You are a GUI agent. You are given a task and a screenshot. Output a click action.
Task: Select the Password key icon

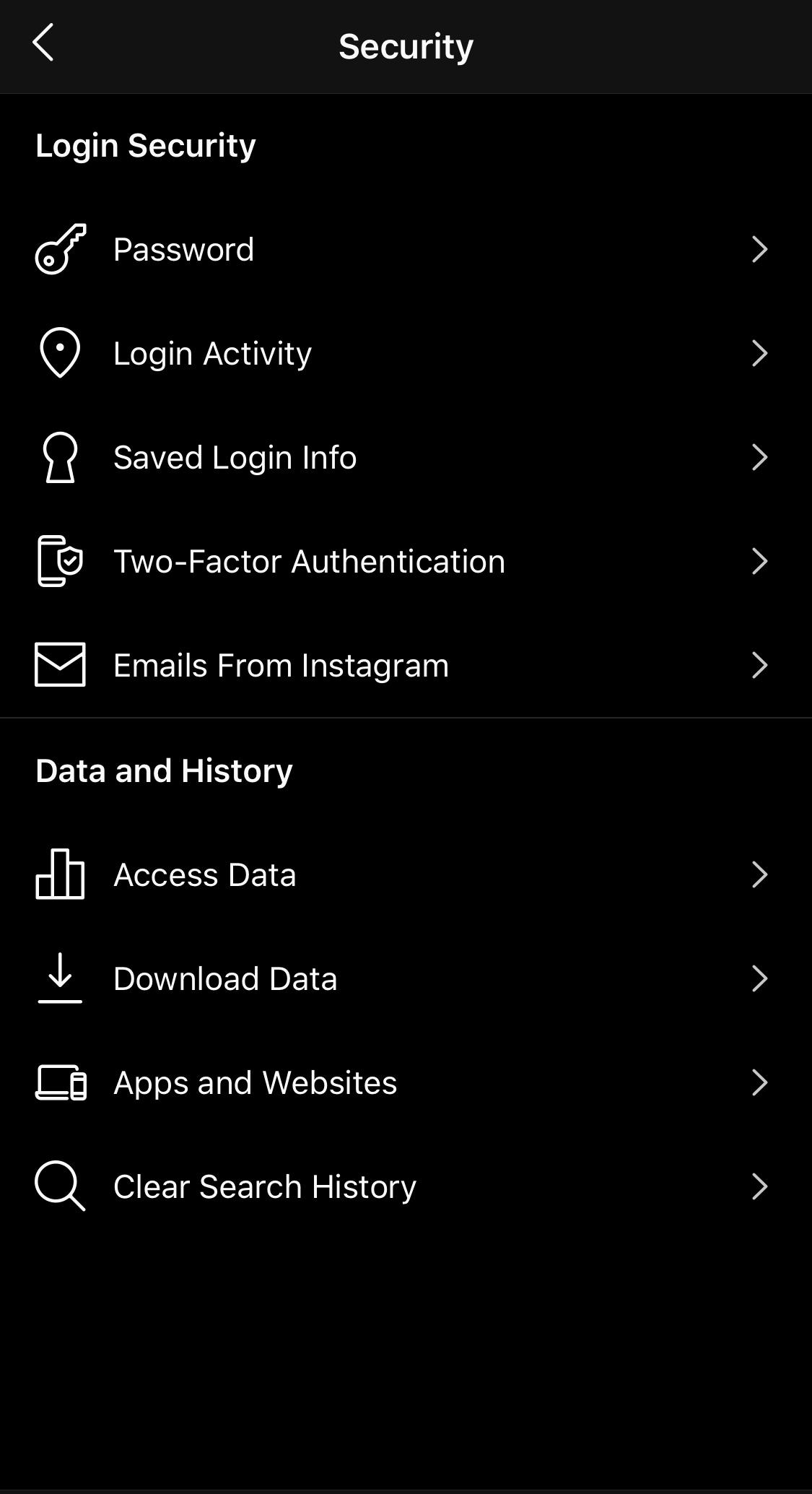tap(61, 249)
